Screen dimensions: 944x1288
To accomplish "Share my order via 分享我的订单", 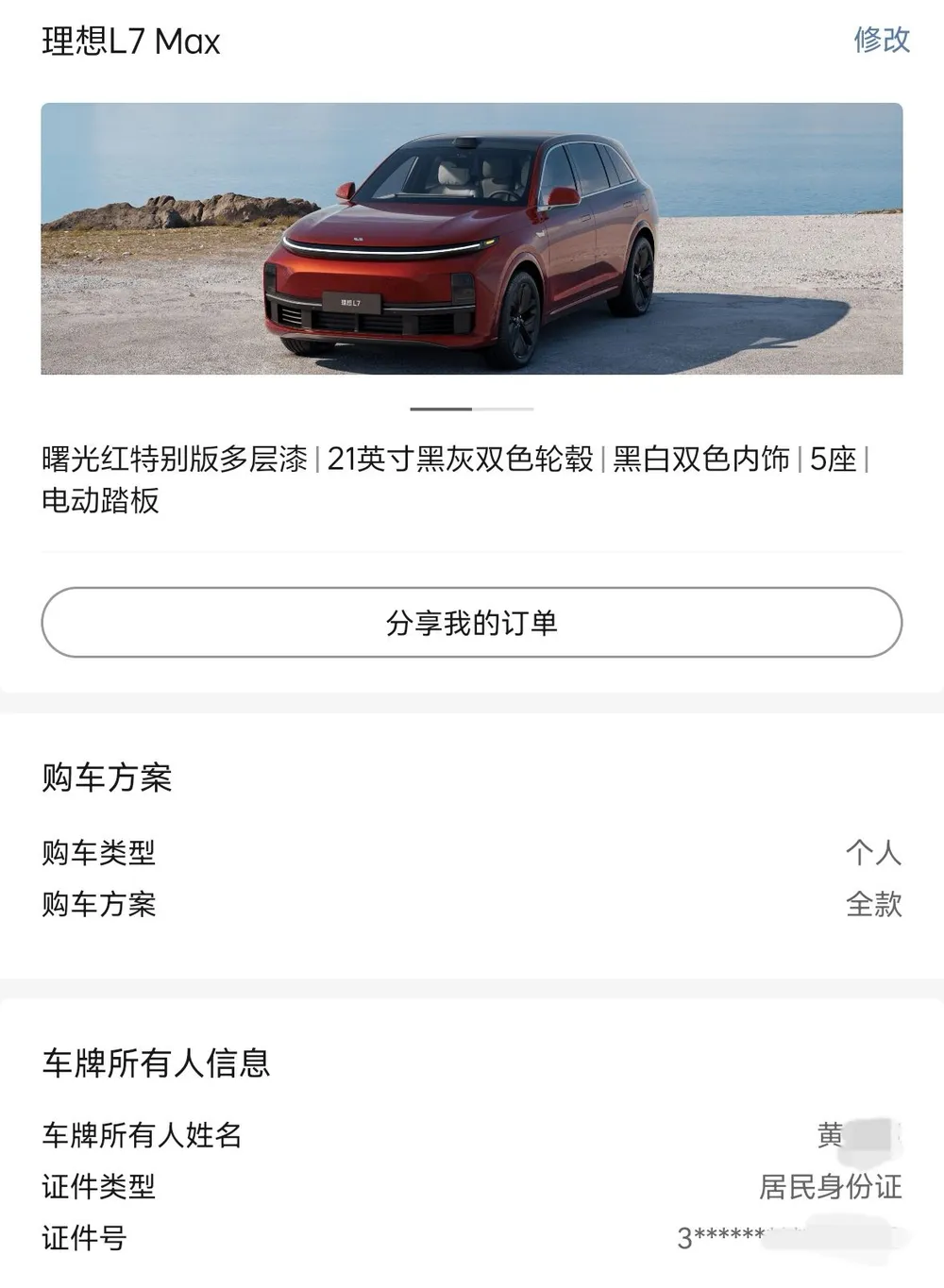I will pos(472,623).
